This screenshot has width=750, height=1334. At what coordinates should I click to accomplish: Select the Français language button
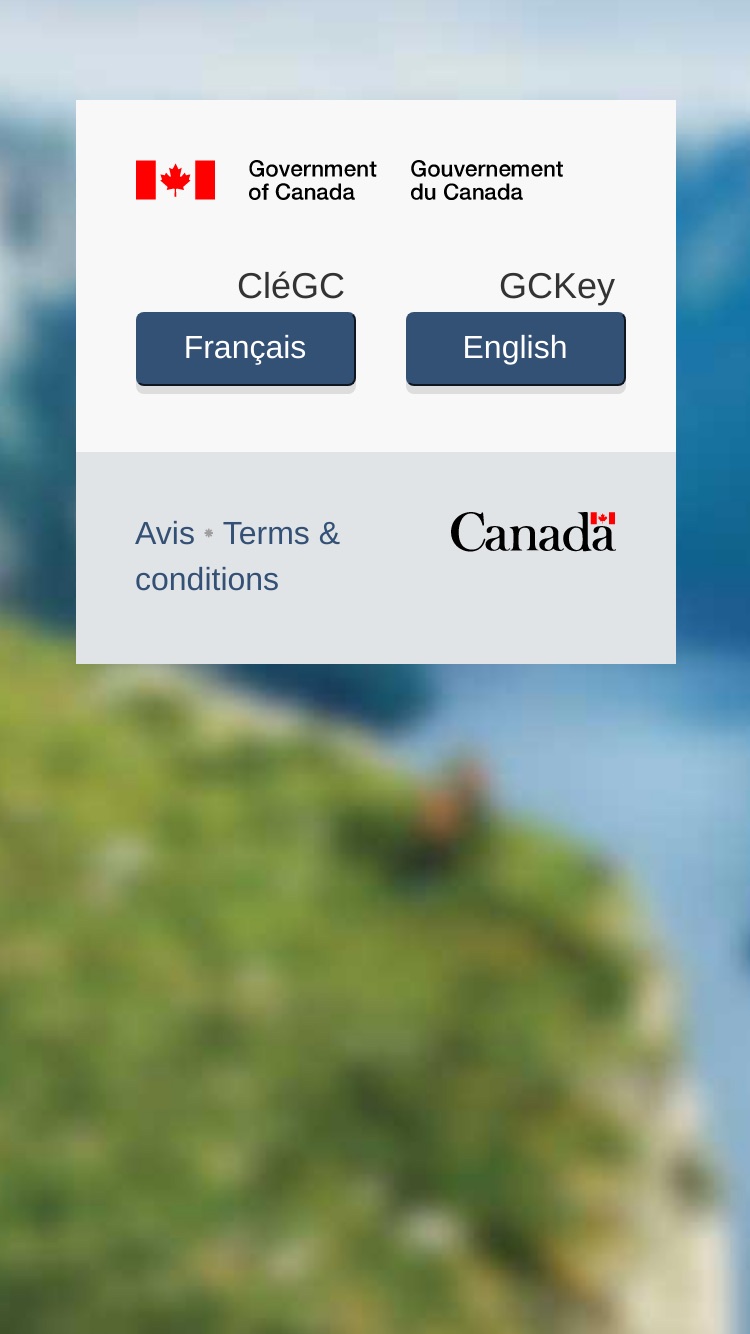(x=245, y=349)
